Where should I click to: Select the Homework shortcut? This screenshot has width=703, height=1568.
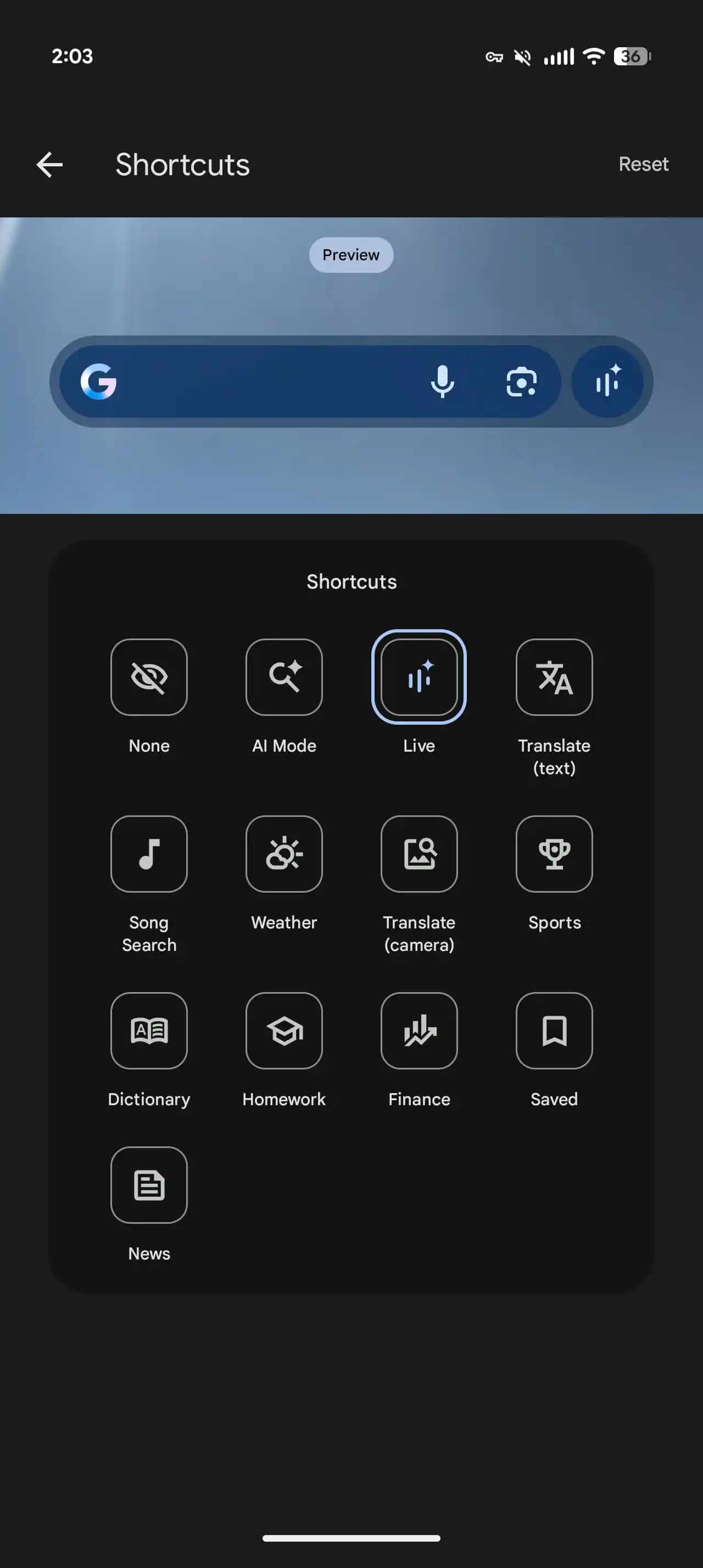(x=283, y=1031)
